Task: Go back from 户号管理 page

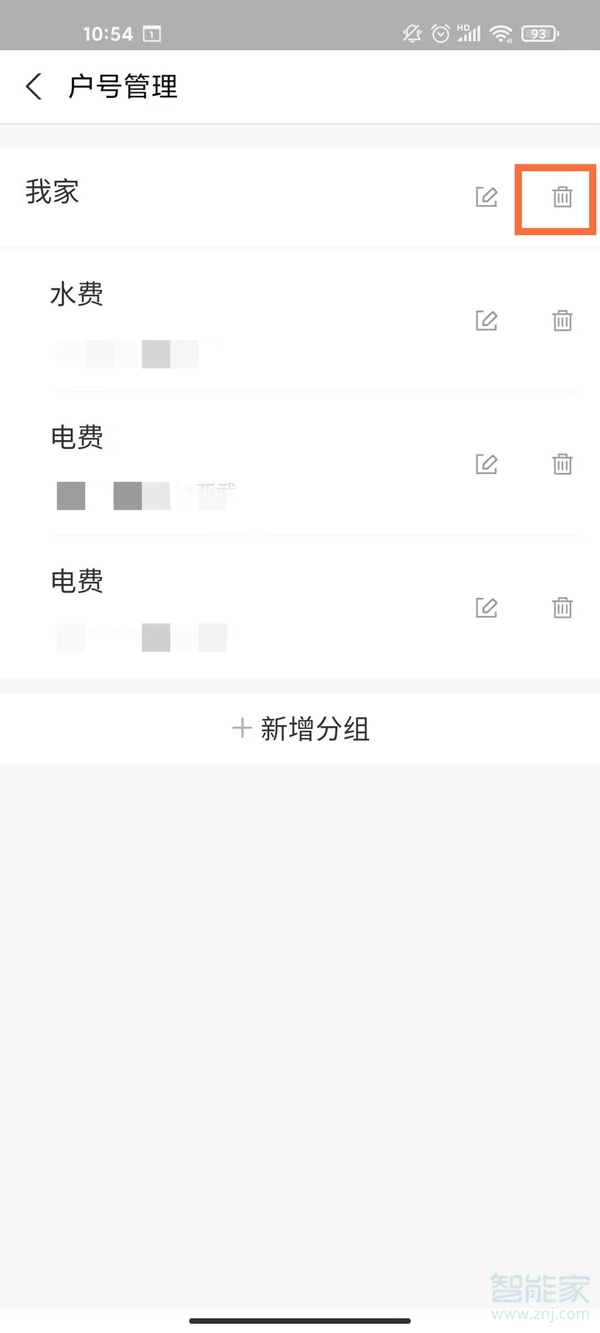Action: pos(34,87)
